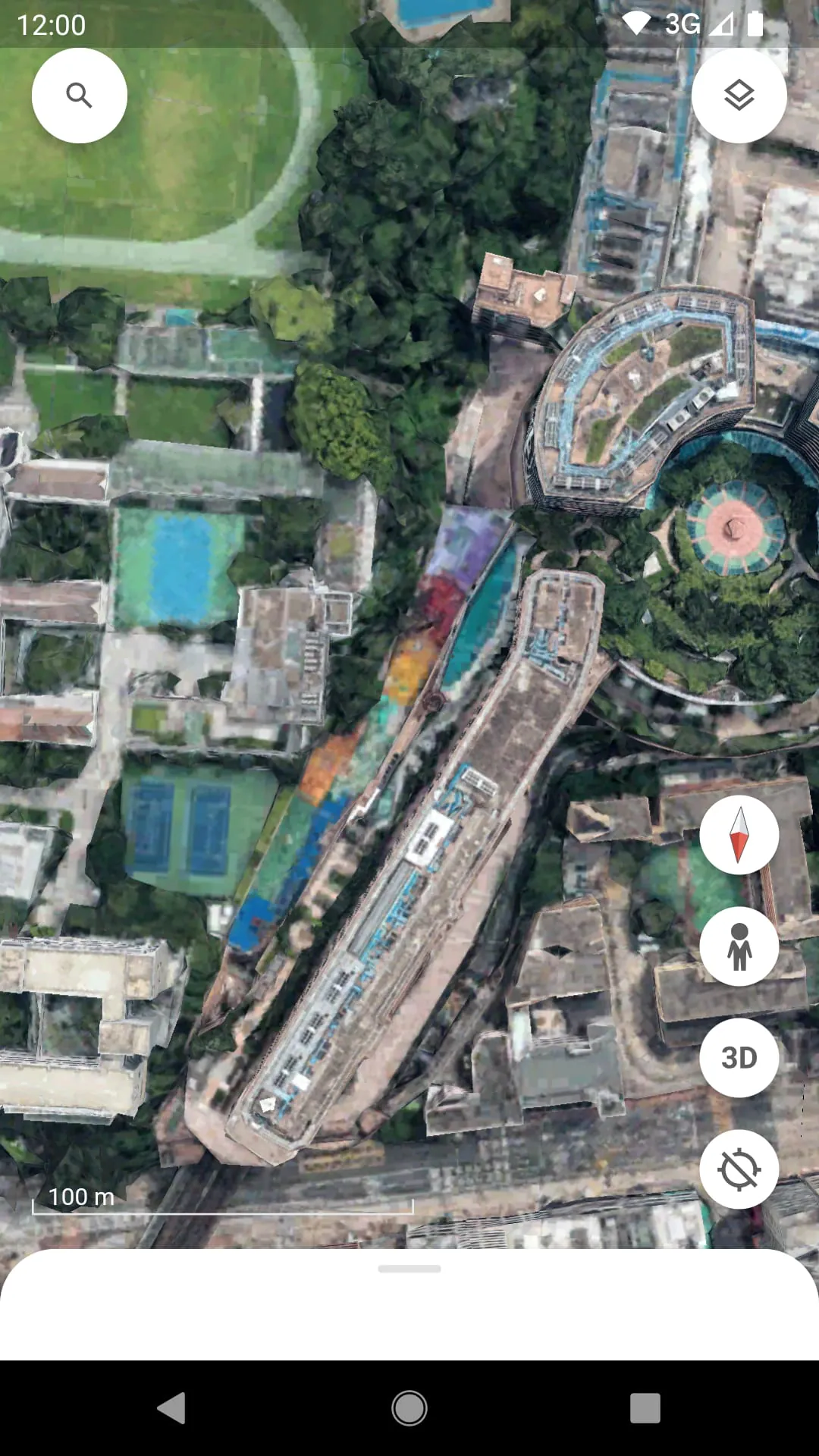Tap the 3G network indicator
The height and width of the screenshot is (1456, 819).
(682, 23)
